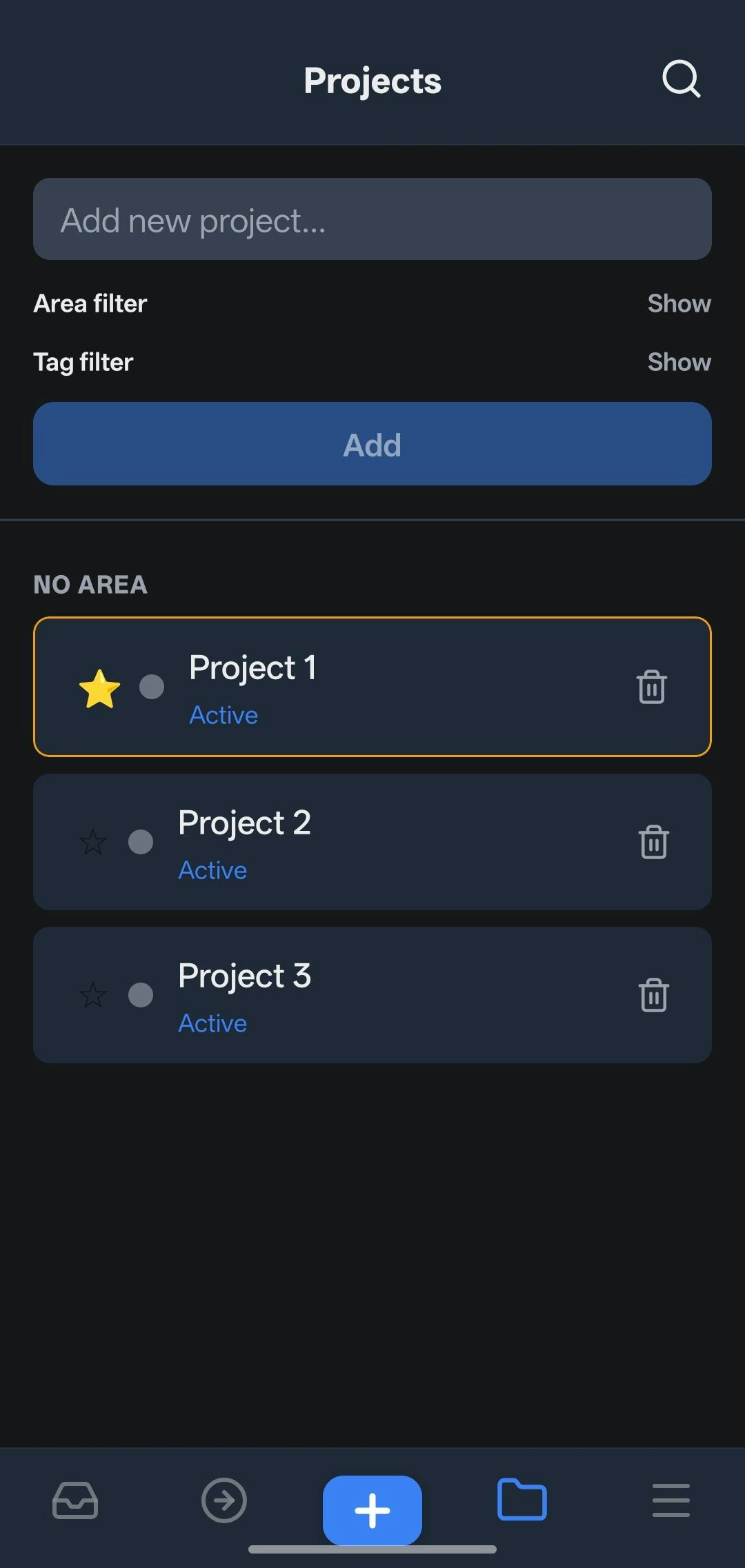Click the Add new project input field
This screenshot has width=745, height=1568.
point(372,219)
